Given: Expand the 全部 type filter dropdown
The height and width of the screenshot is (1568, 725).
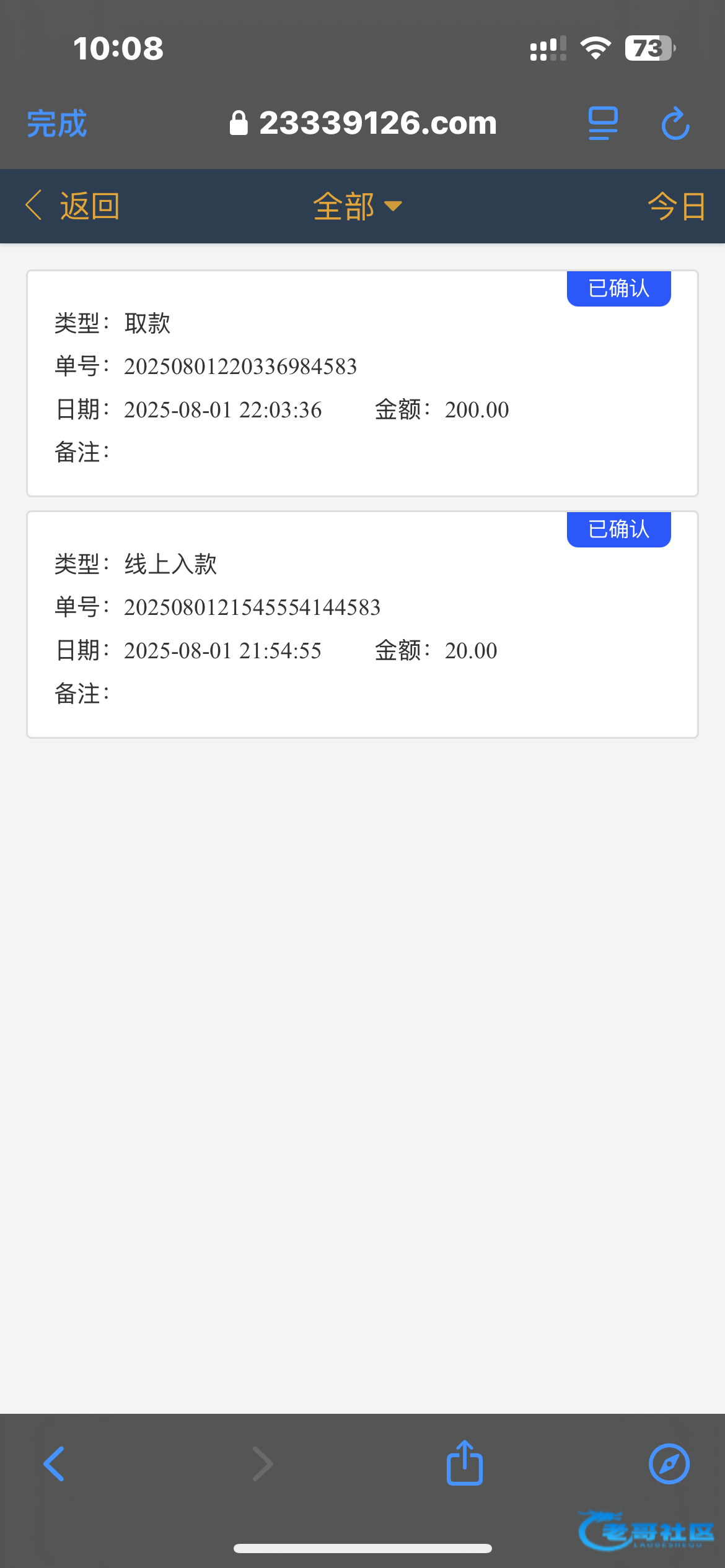Looking at the screenshot, I should [x=358, y=206].
